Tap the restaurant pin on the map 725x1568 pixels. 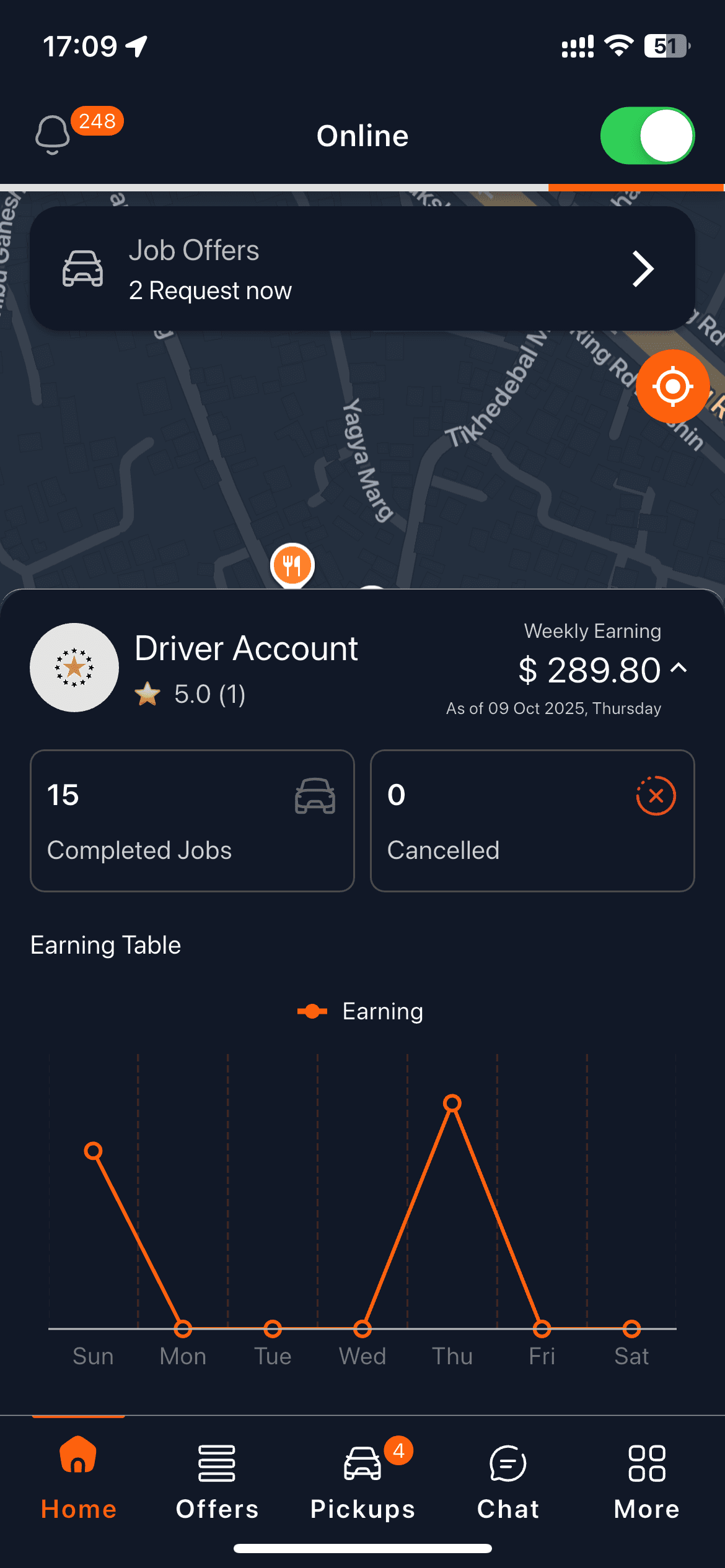click(292, 565)
